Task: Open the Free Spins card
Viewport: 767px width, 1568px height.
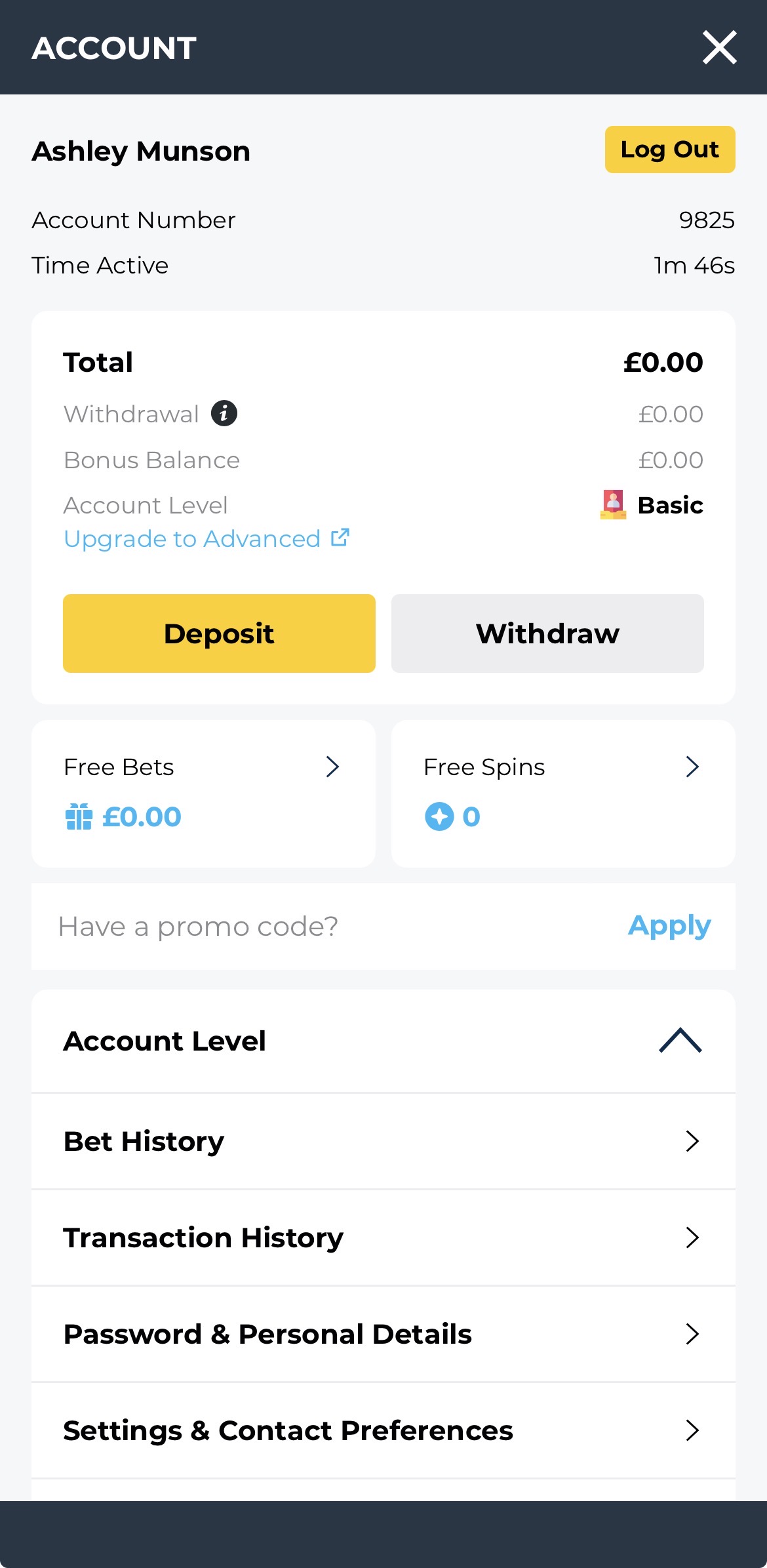Action: point(562,793)
